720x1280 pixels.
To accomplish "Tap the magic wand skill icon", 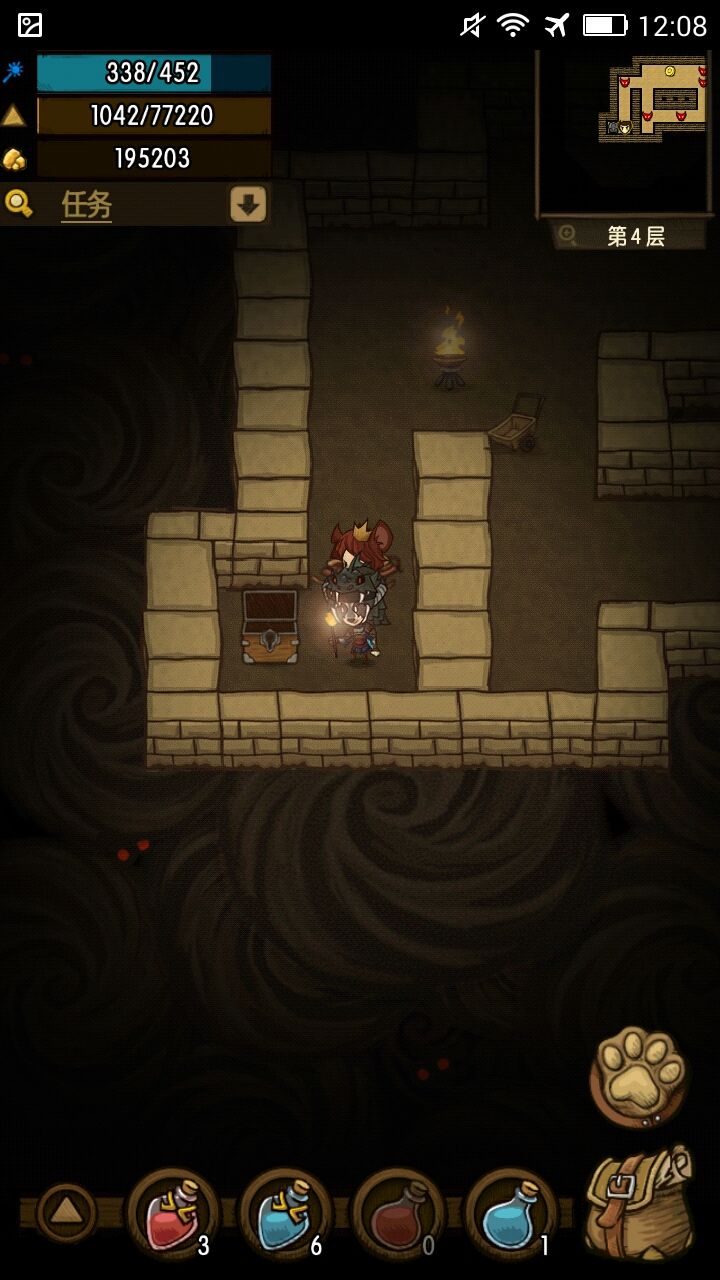I will pyautogui.click(x=13, y=72).
